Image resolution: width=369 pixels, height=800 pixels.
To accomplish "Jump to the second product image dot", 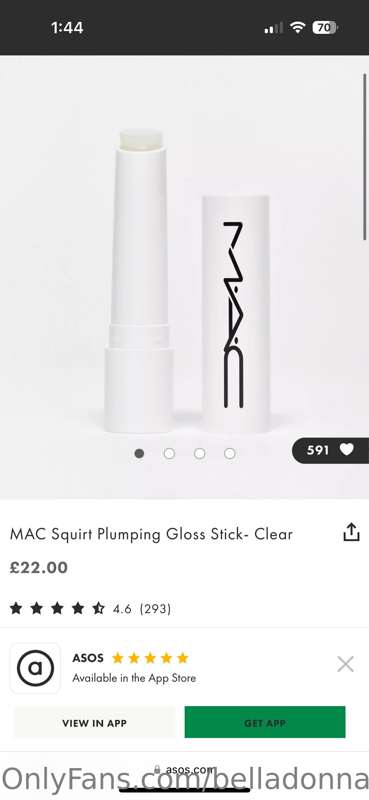I will (169, 454).
